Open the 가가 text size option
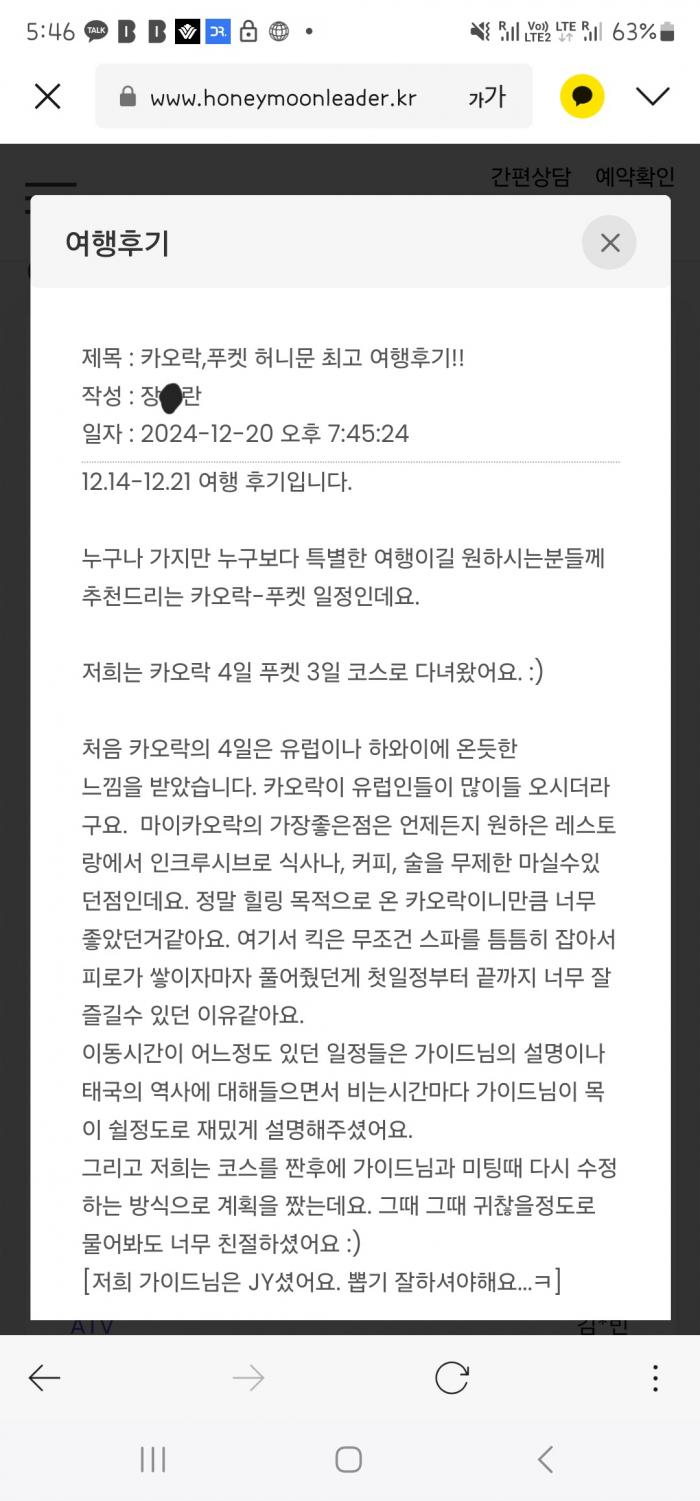The height and width of the screenshot is (1501, 700). coord(487,97)
